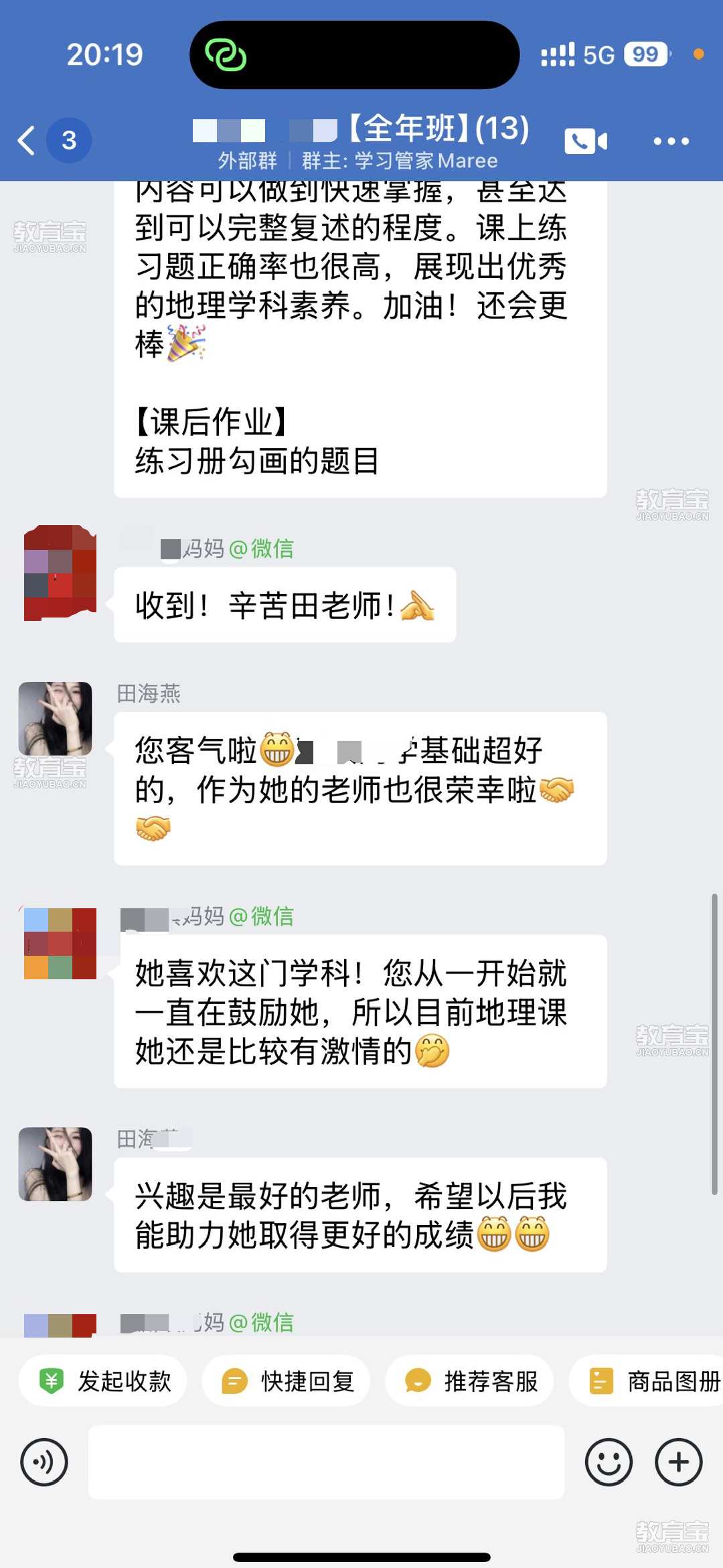723x1568 pixels.
Task: Open avatar of parent who said 收到！辛苦田老师
Action: pos(60,573)
